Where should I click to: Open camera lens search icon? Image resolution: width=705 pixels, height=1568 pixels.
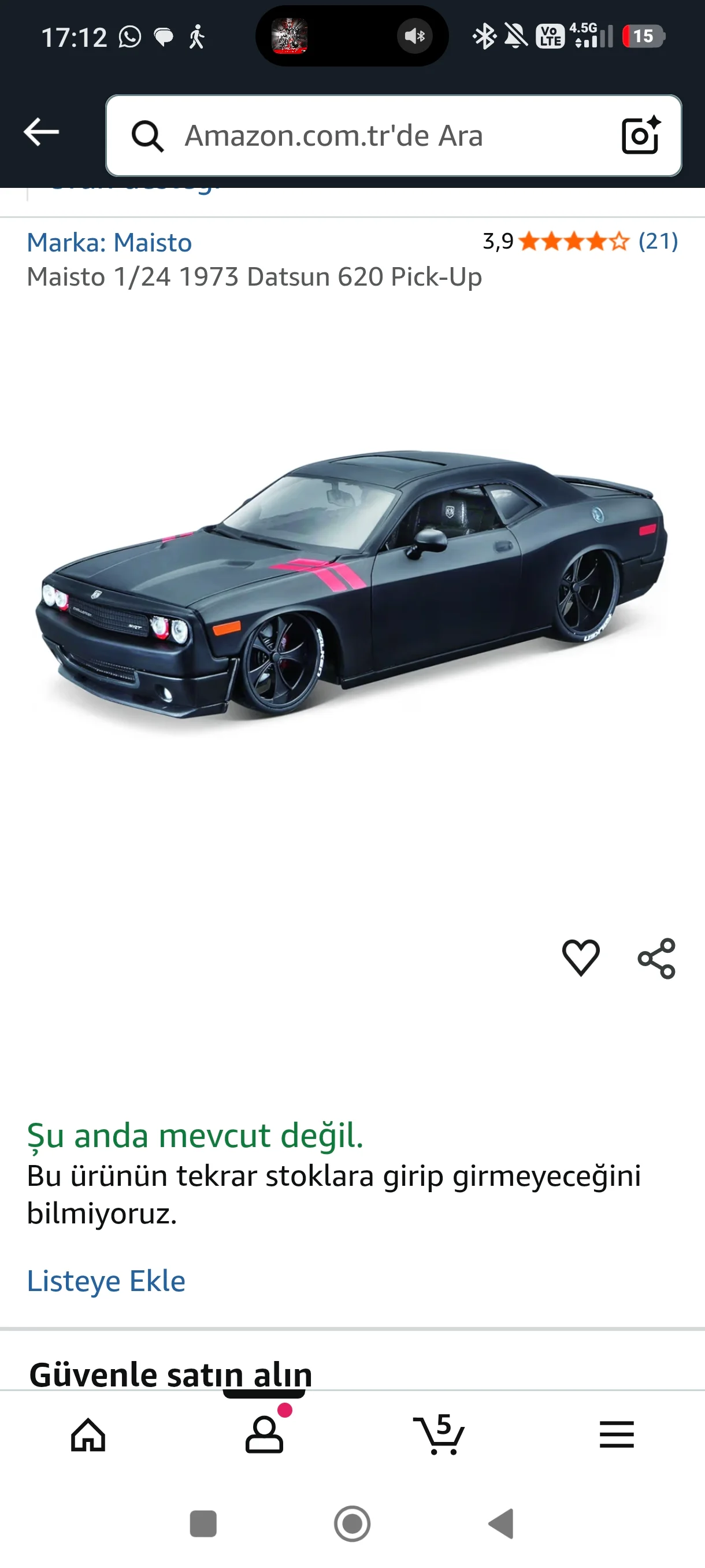(640, 135)
